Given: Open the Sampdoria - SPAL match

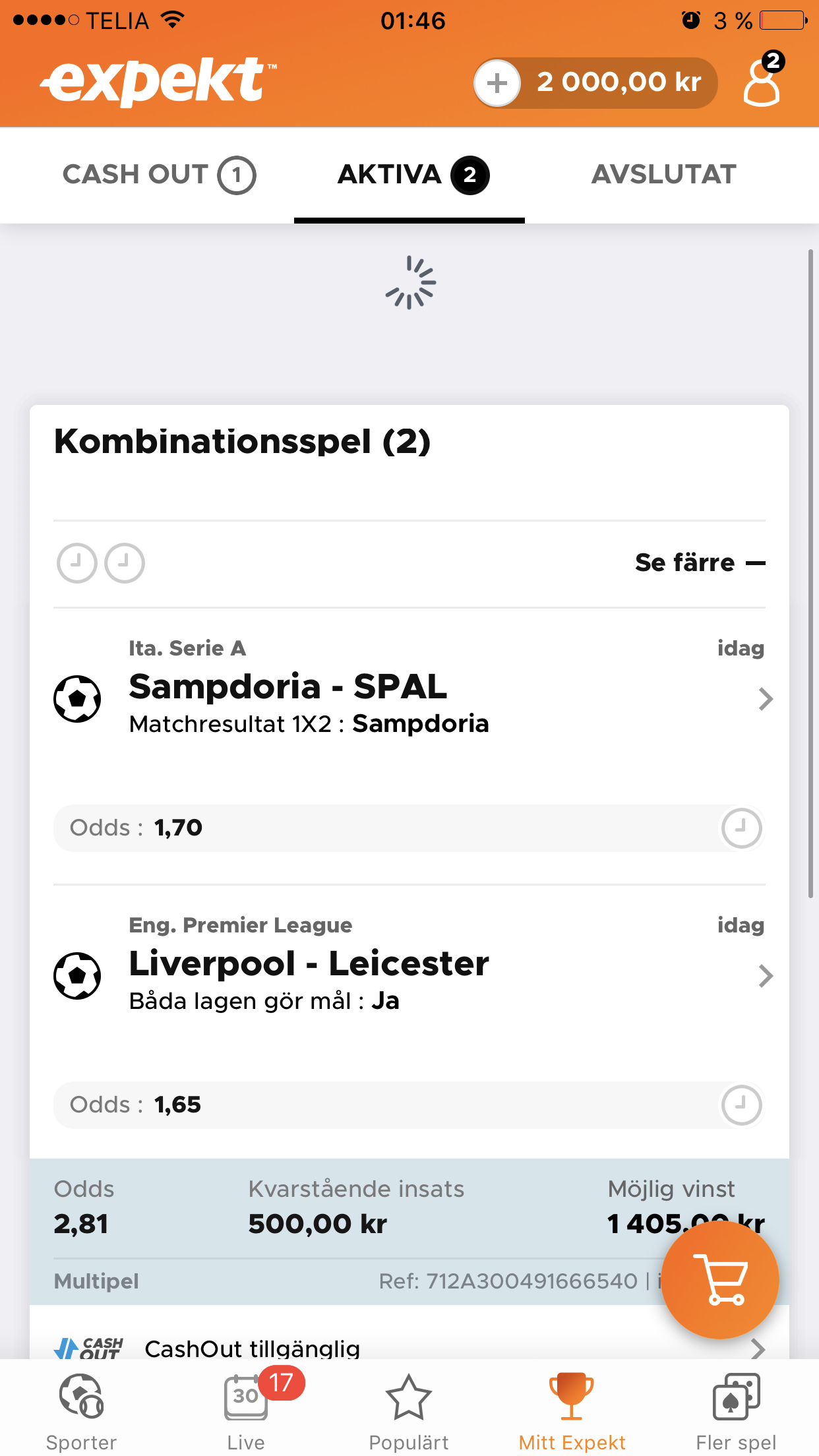Looking at the screenshot, I should [409, 698].
